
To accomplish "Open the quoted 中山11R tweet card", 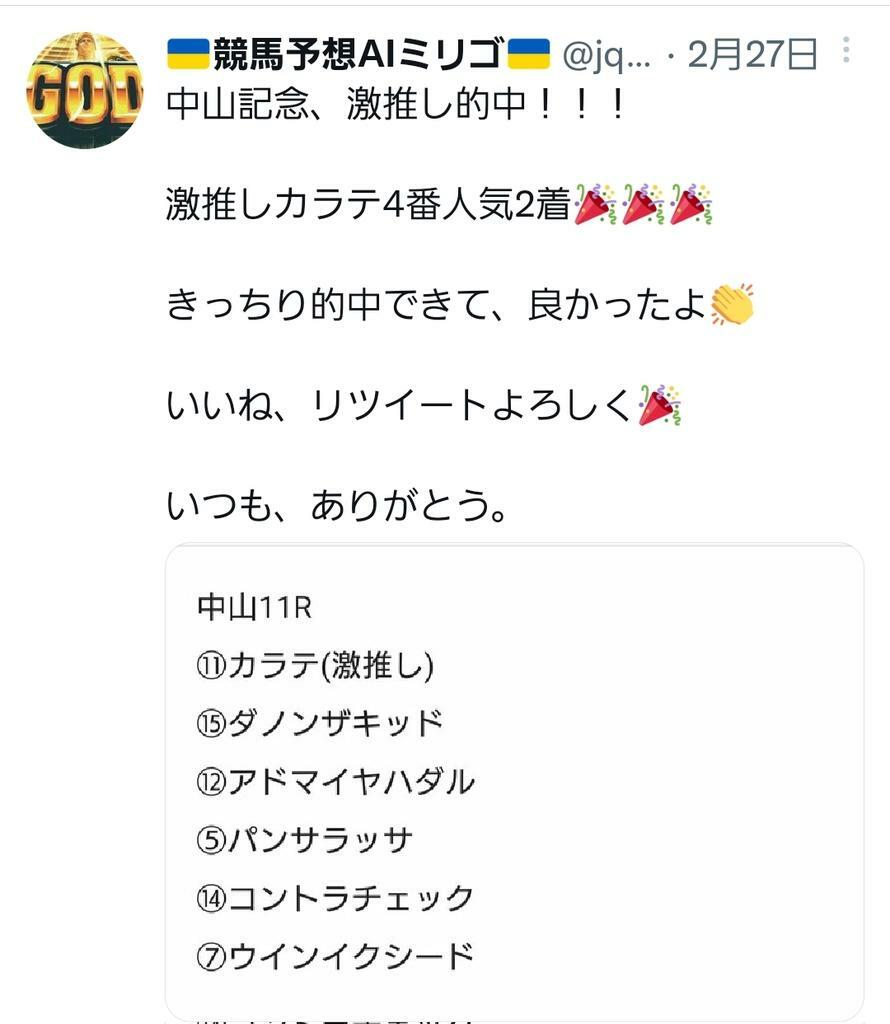I will [514, 780].
